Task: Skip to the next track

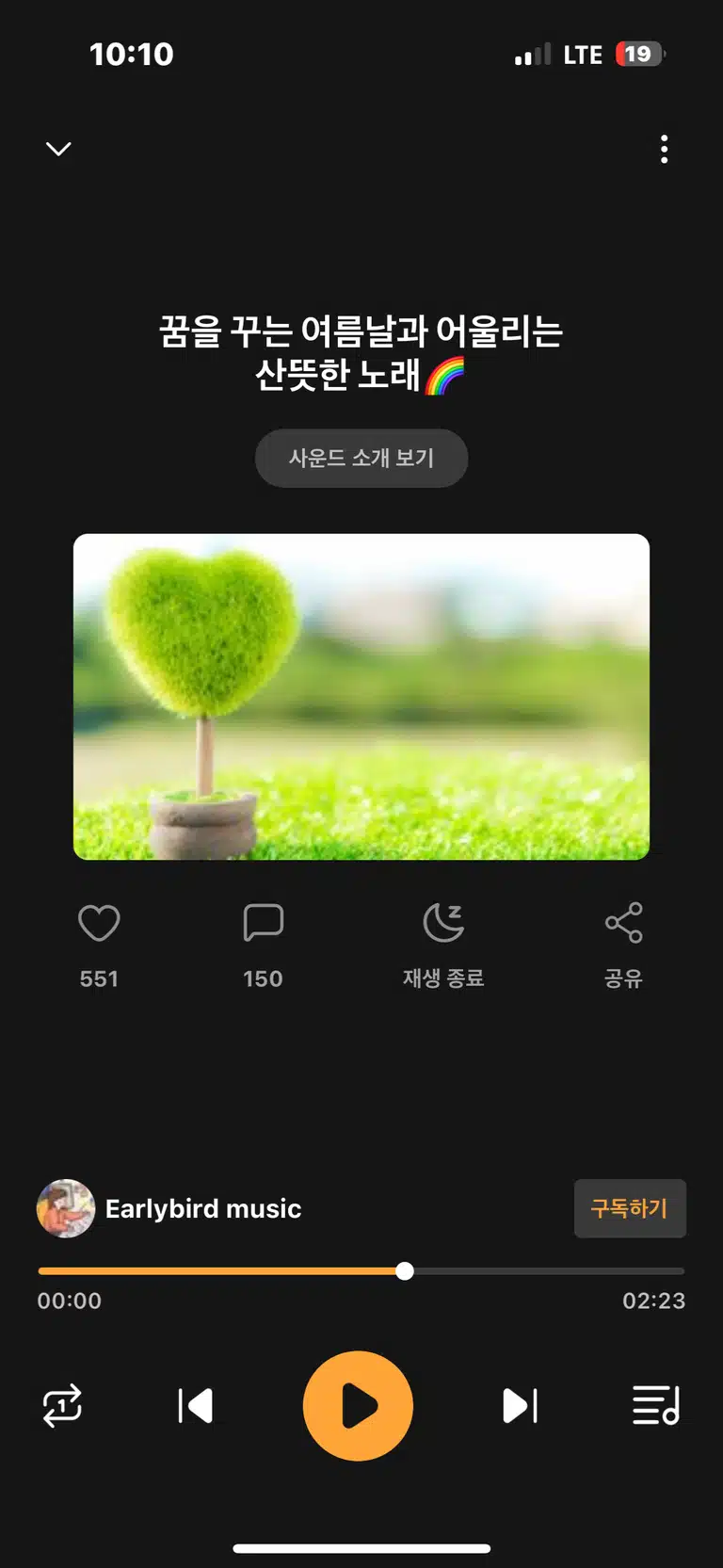Action: 520,1406
